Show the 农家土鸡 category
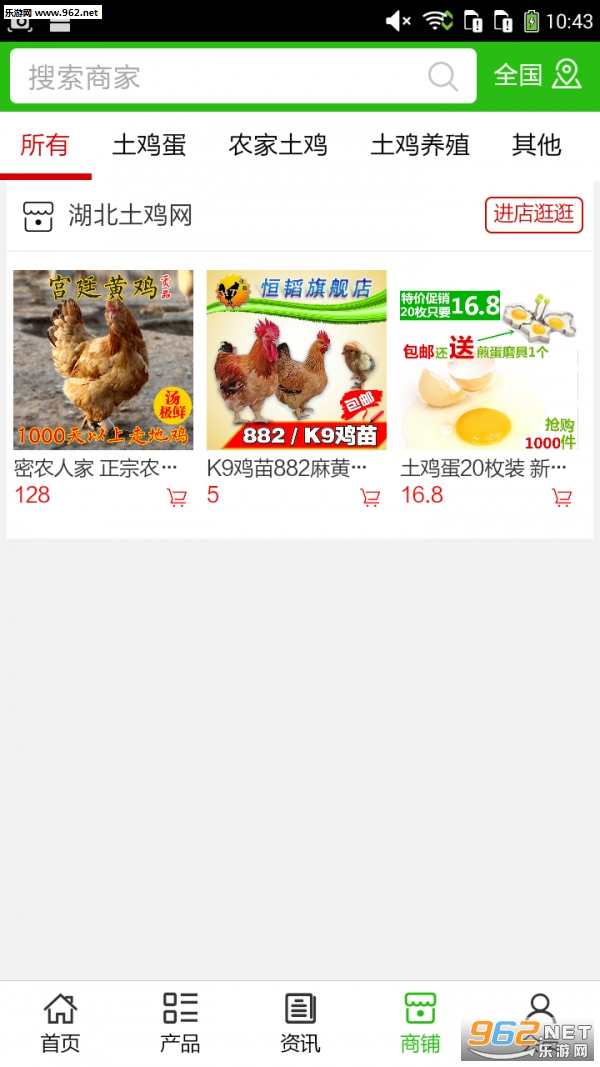Screen dimensions: 600x1067 pos(278,145)
